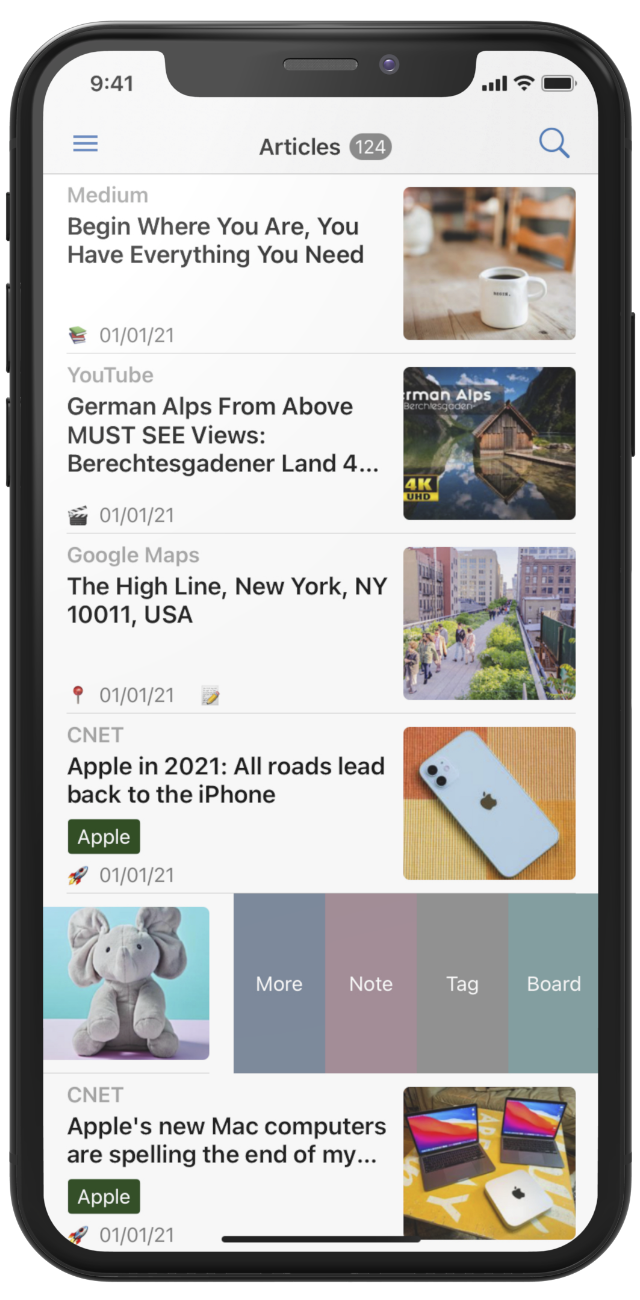Open The High Line Google Maps entry
The width and height of the screenshot is (640, 1300).
[x=226, y=601]
